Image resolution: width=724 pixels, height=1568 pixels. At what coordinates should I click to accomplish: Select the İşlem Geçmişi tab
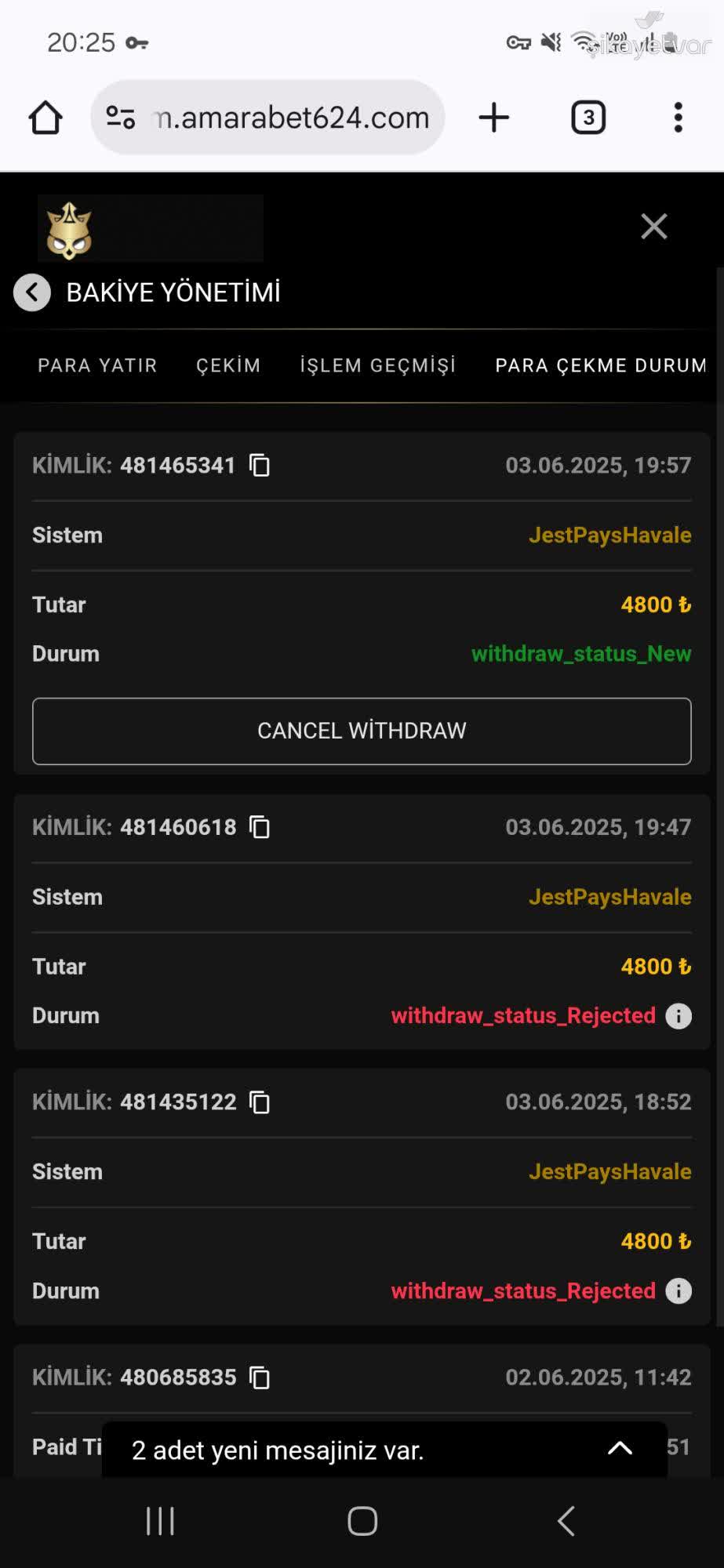point(378,365)
